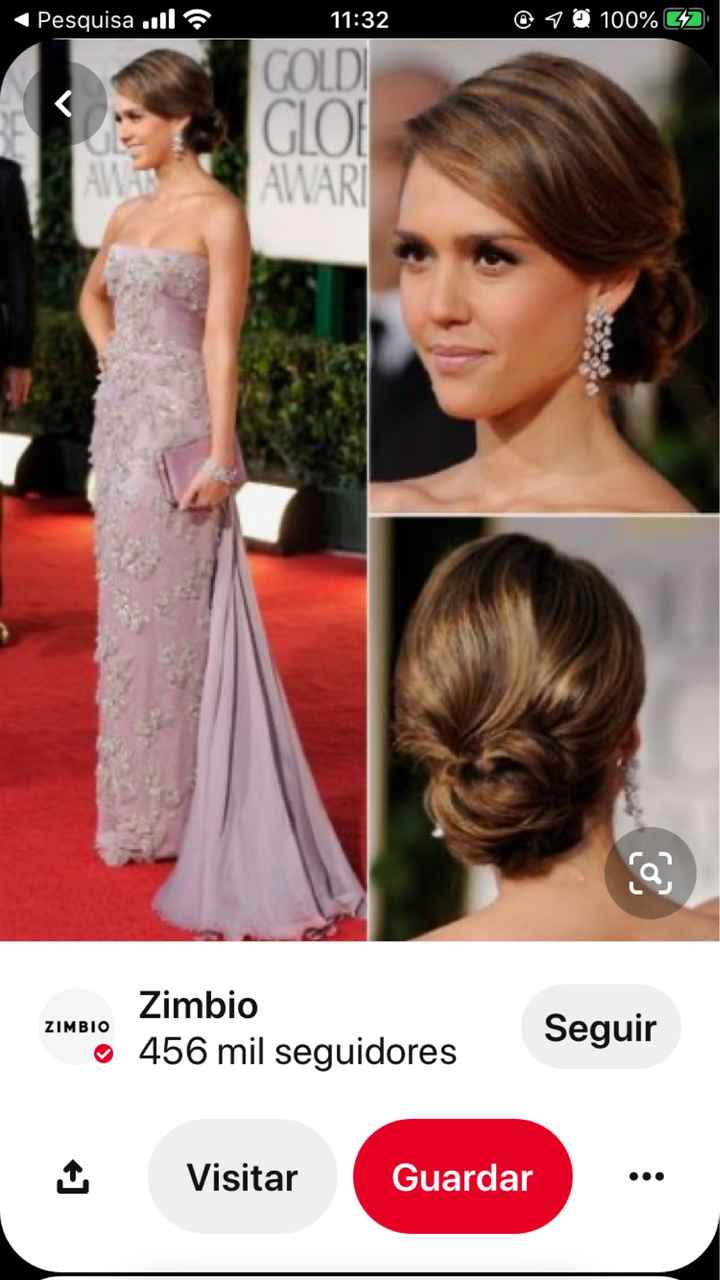The height and width of the screenshot is (1280, 720).
Task: Tap the red carpet gown photo
Action: [x=185, y=500]
